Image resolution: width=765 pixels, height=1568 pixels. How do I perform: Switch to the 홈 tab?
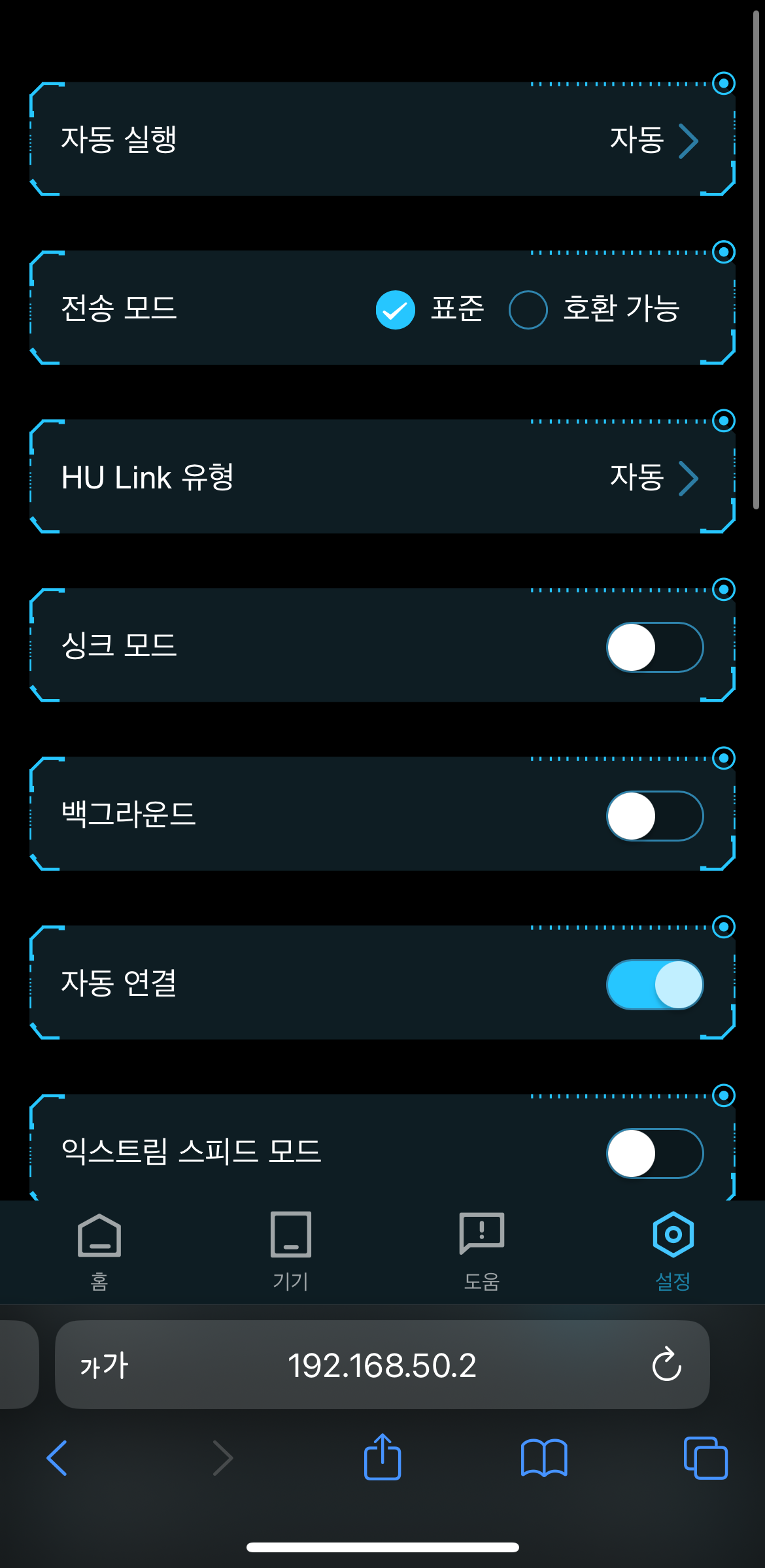(99, 1250)
